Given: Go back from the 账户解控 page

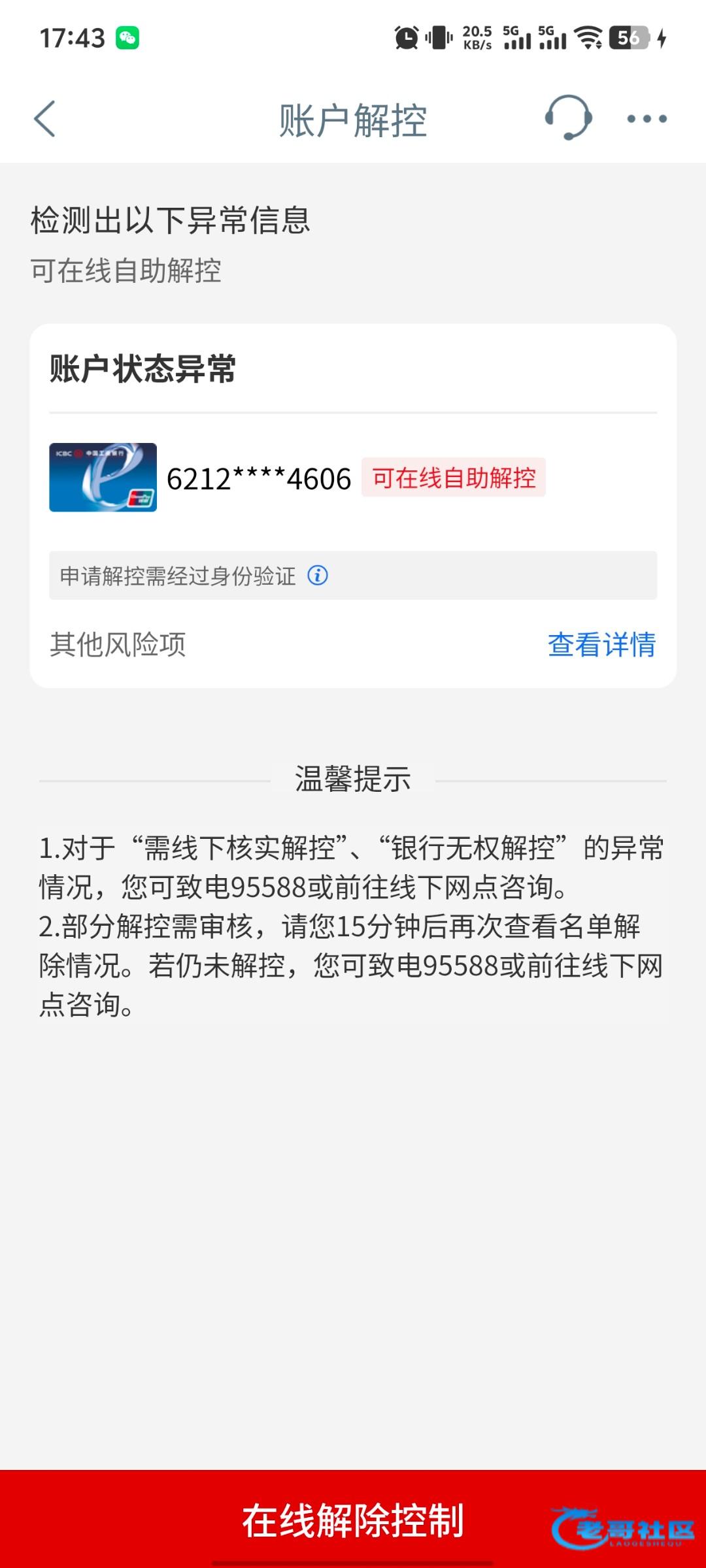Looking at the screenshot, I should (44, 119).
